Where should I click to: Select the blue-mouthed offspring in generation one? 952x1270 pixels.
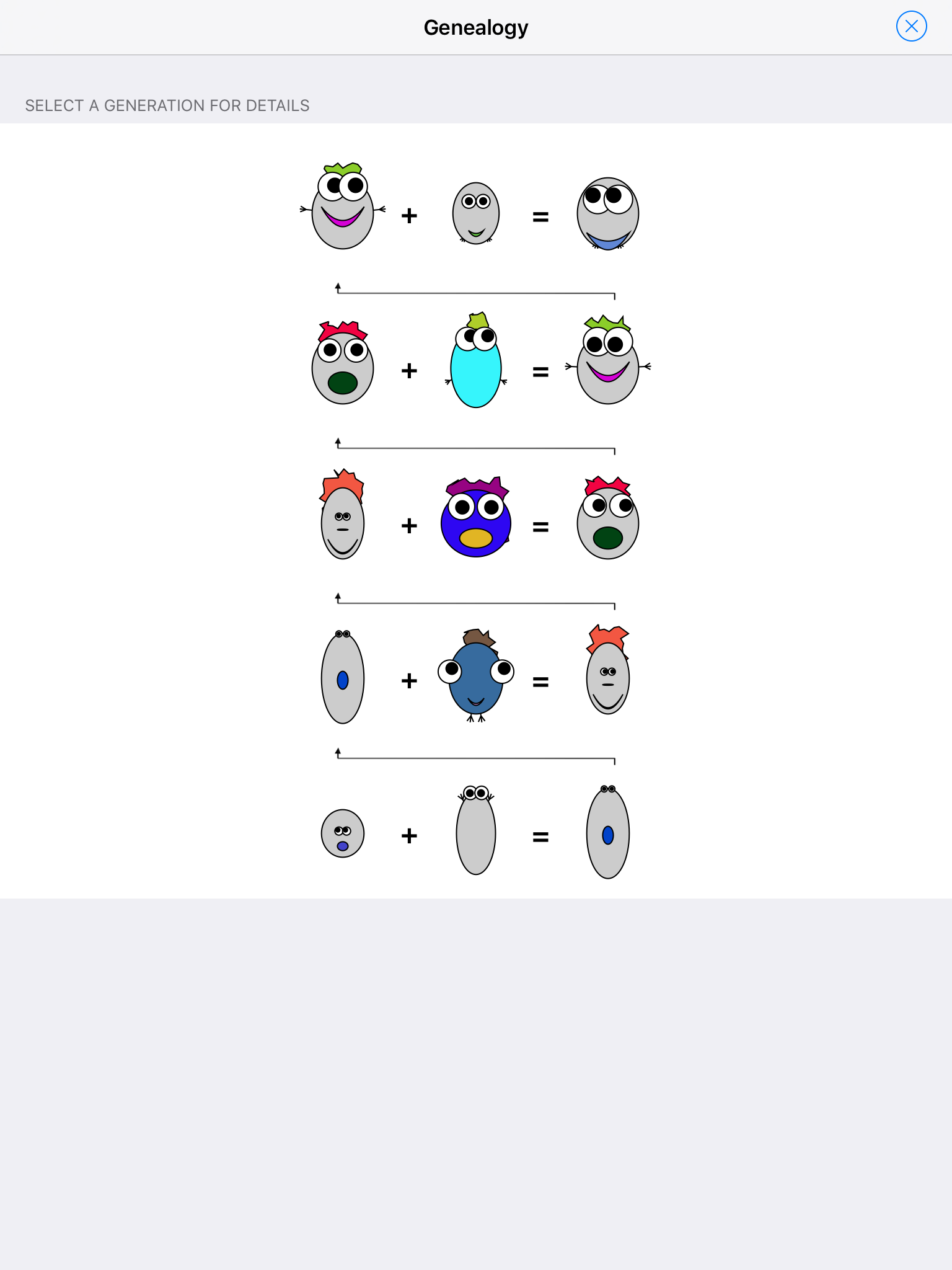click(x=607, y=214)
